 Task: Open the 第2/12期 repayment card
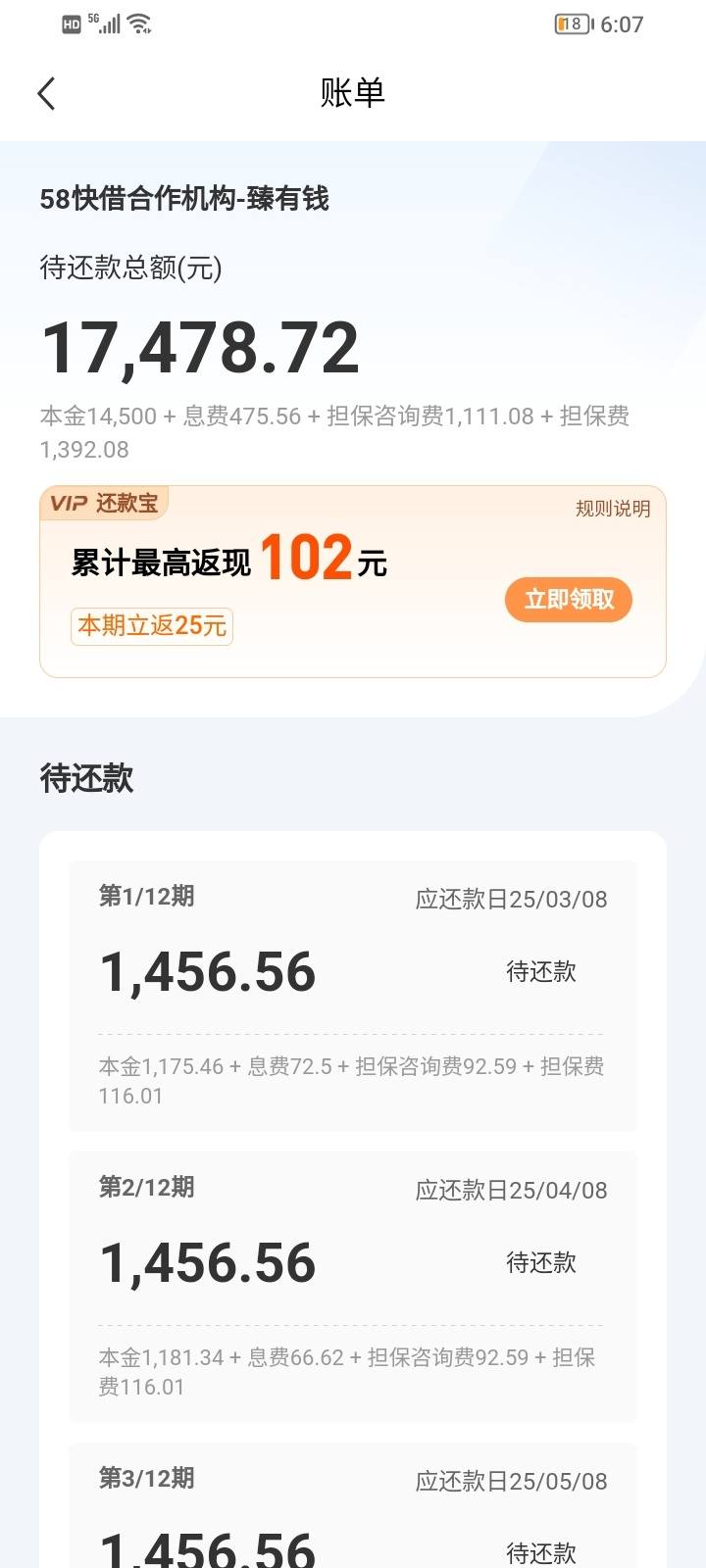(353, 1287)
